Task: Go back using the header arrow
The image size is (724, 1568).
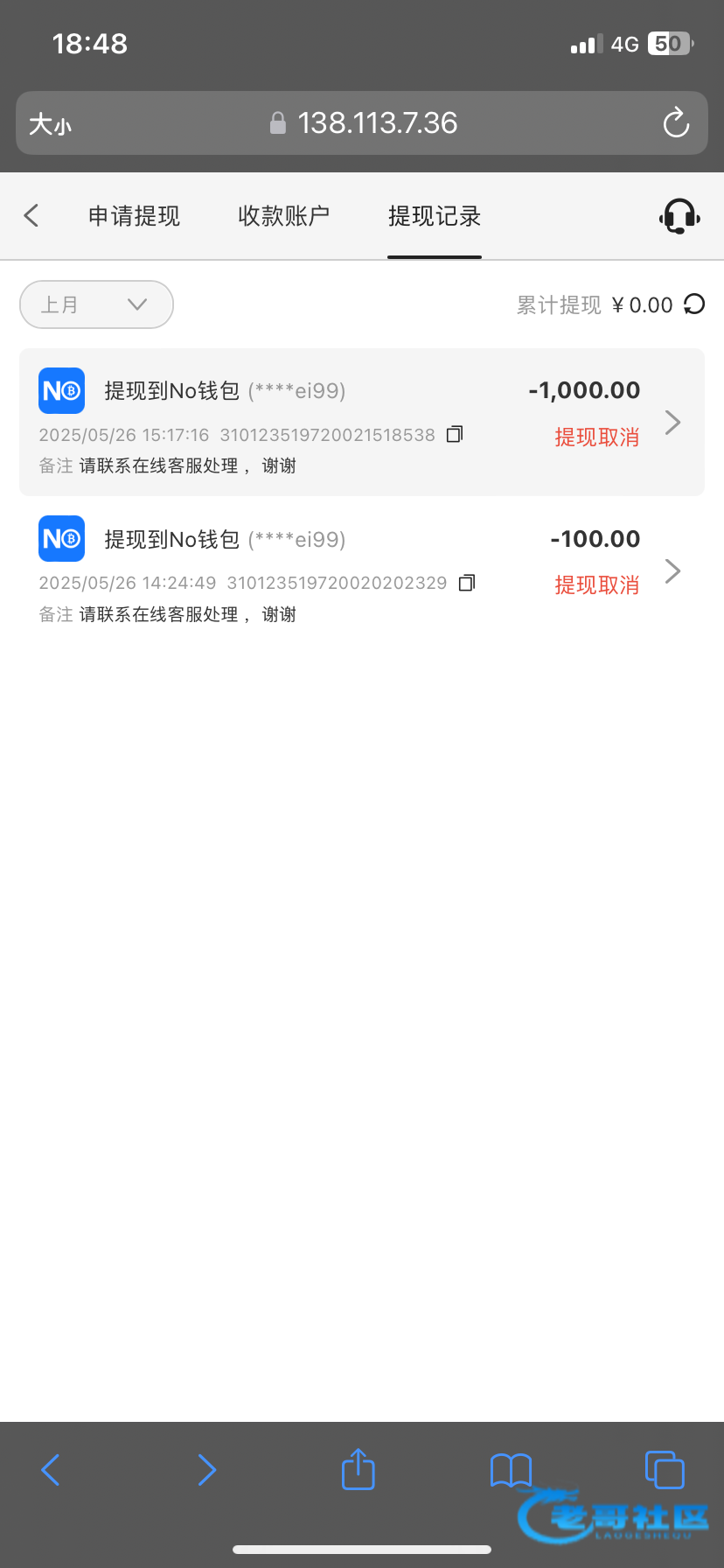Action: pos(31,215)
